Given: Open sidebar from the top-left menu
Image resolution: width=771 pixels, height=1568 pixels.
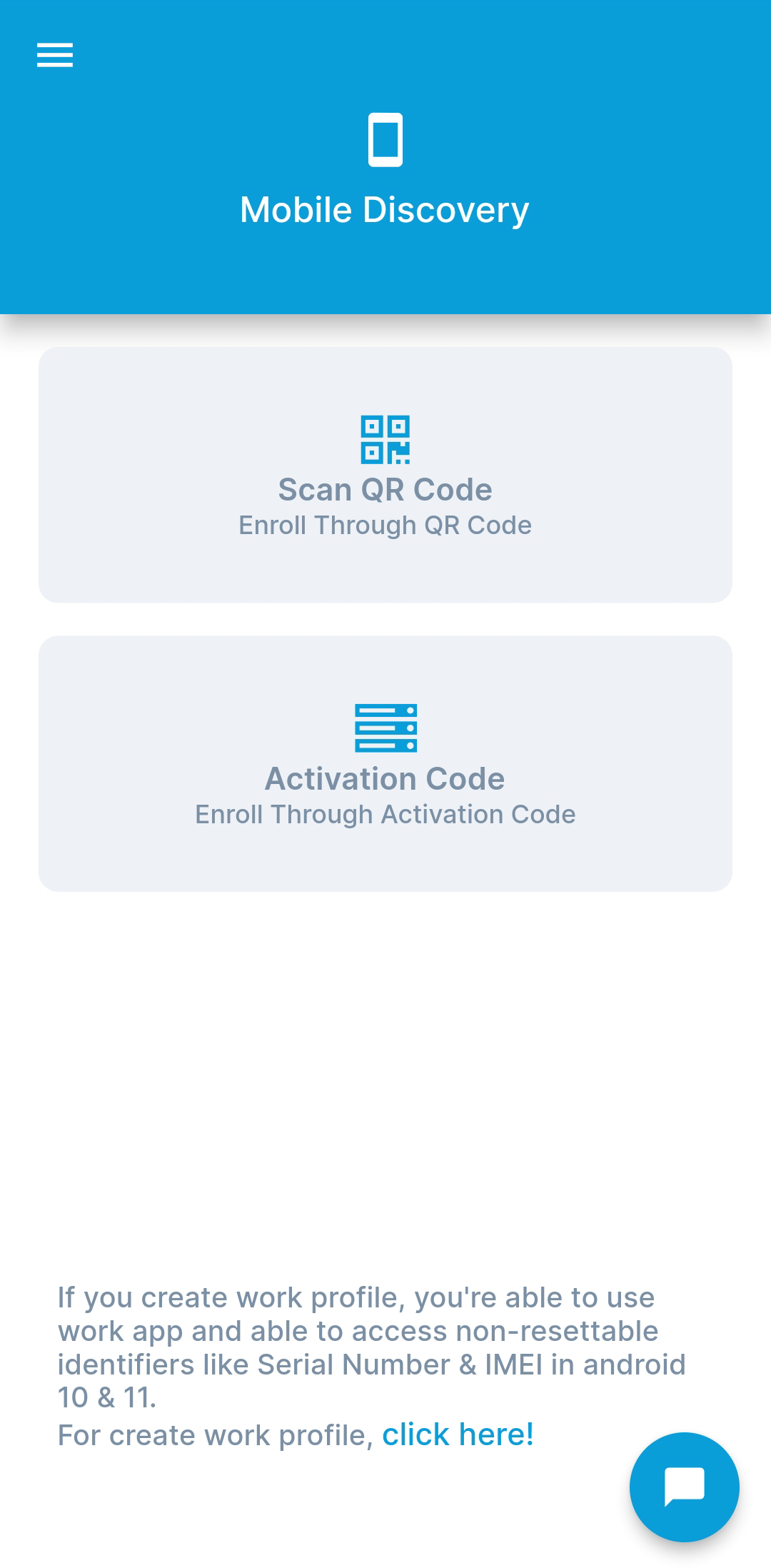Looking at the screenshot, I should 54,56.
